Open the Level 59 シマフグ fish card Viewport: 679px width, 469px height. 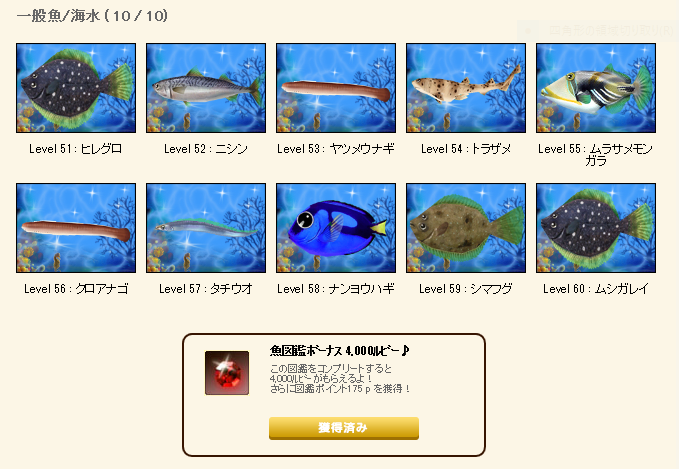465,228
